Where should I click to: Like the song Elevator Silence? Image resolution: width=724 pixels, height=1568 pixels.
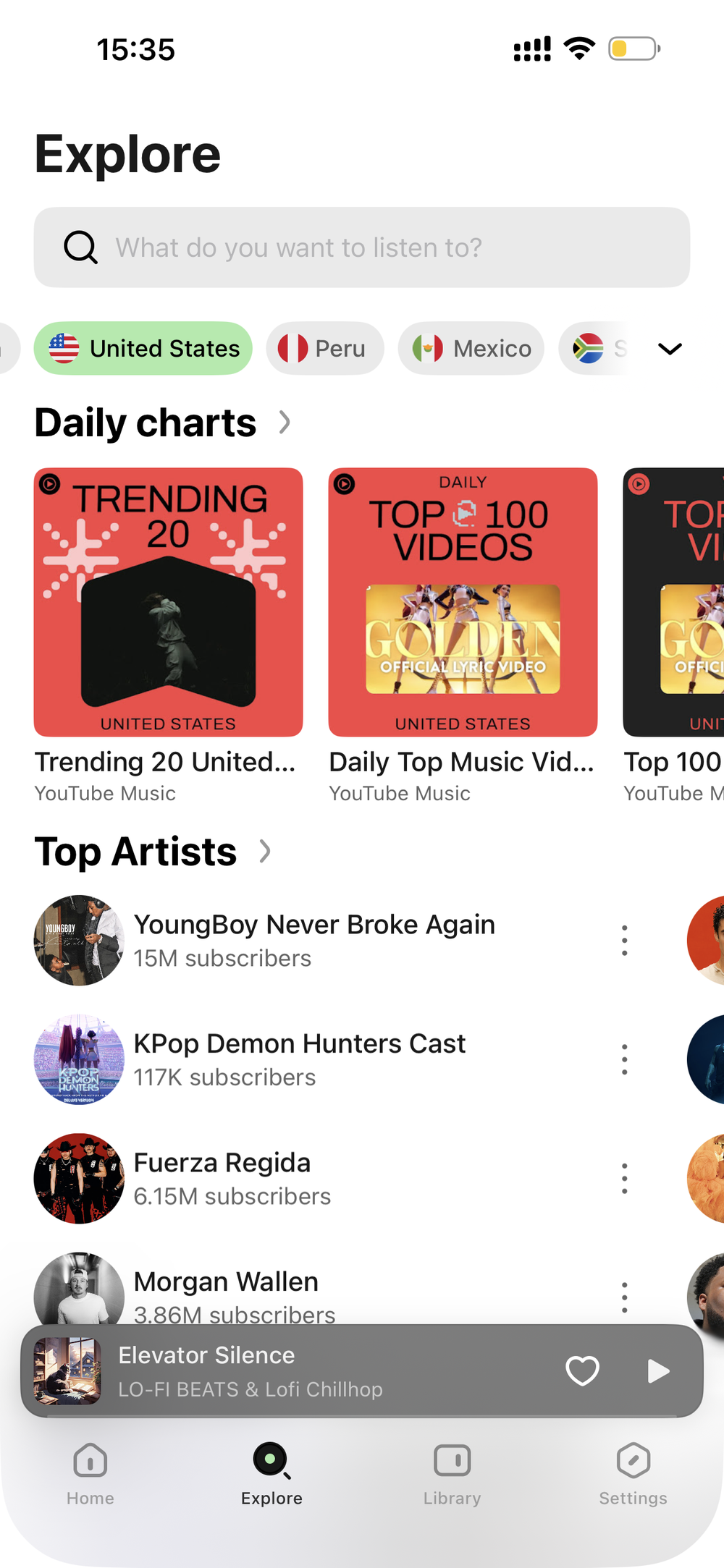click(582, 1370)
